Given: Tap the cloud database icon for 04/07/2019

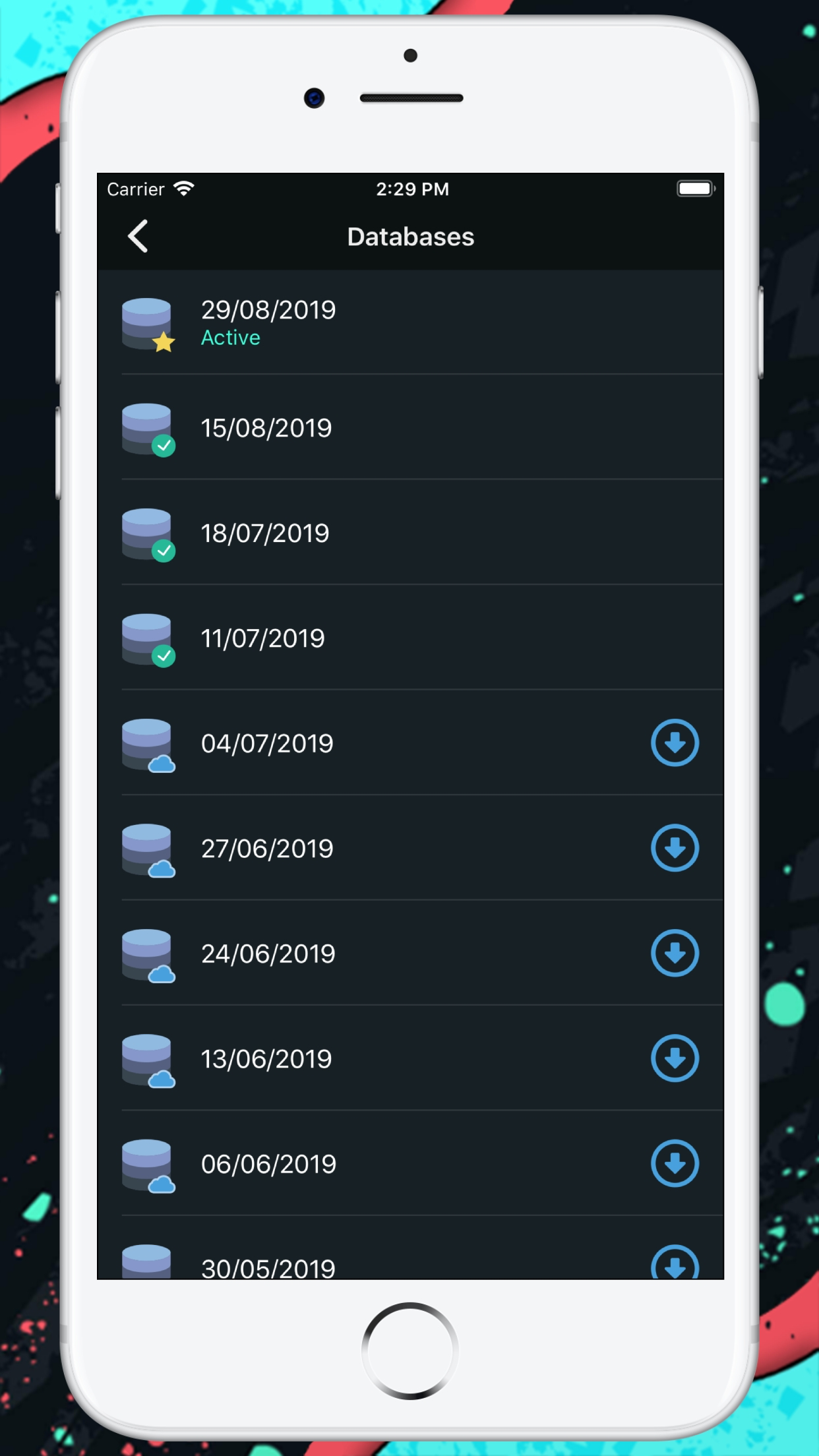Looking at the screenshot, I should [x=146, y=743].
